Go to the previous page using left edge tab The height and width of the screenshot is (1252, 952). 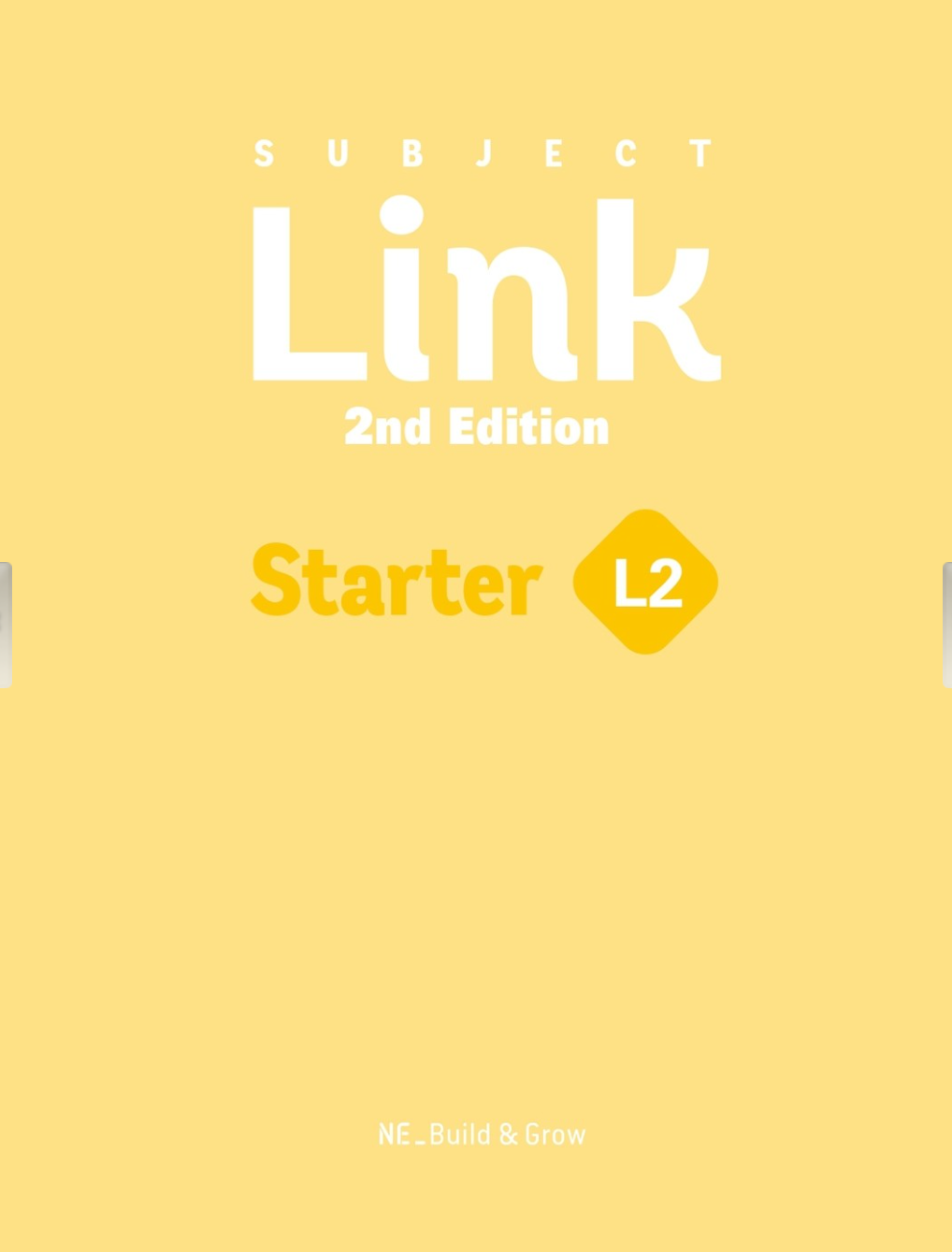[6, 625]
